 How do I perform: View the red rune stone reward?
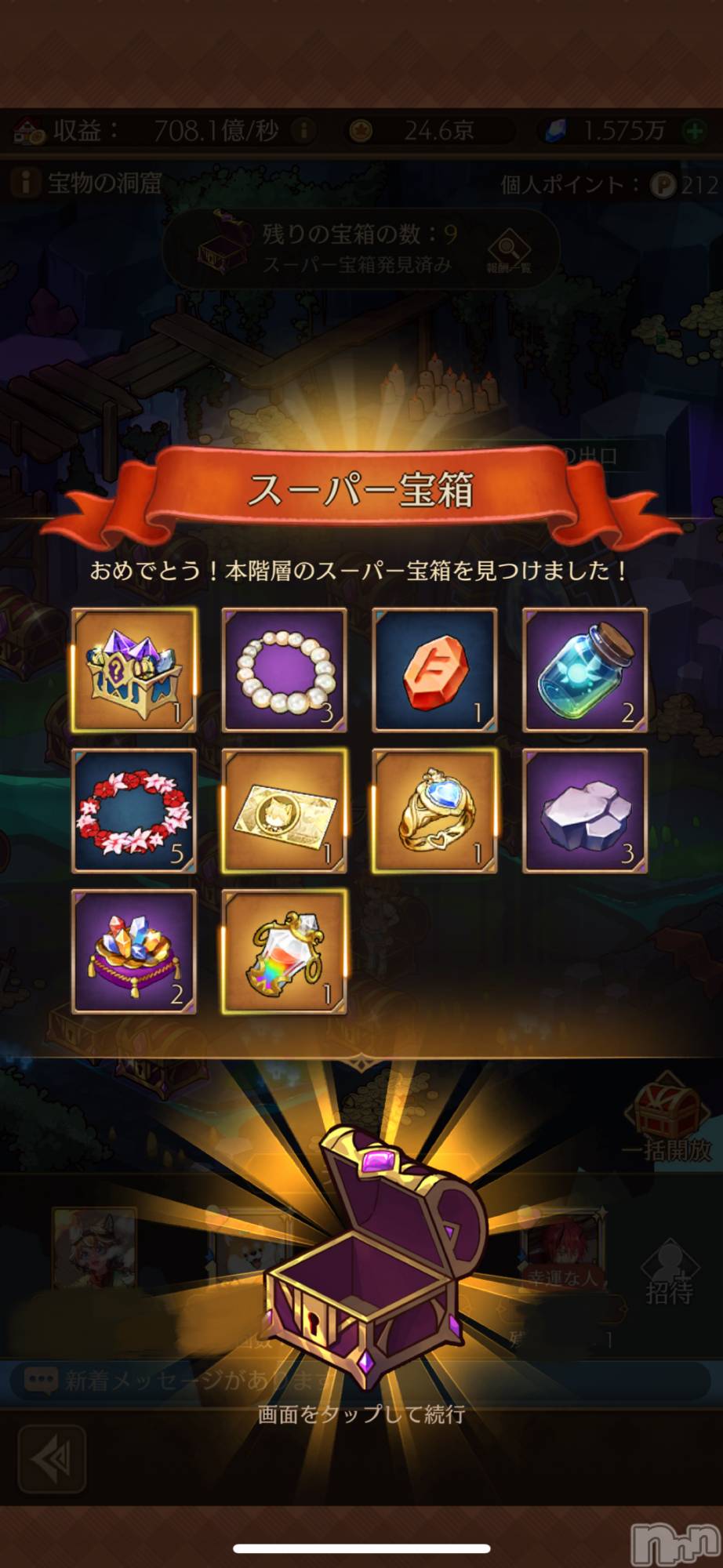point(435,670)
